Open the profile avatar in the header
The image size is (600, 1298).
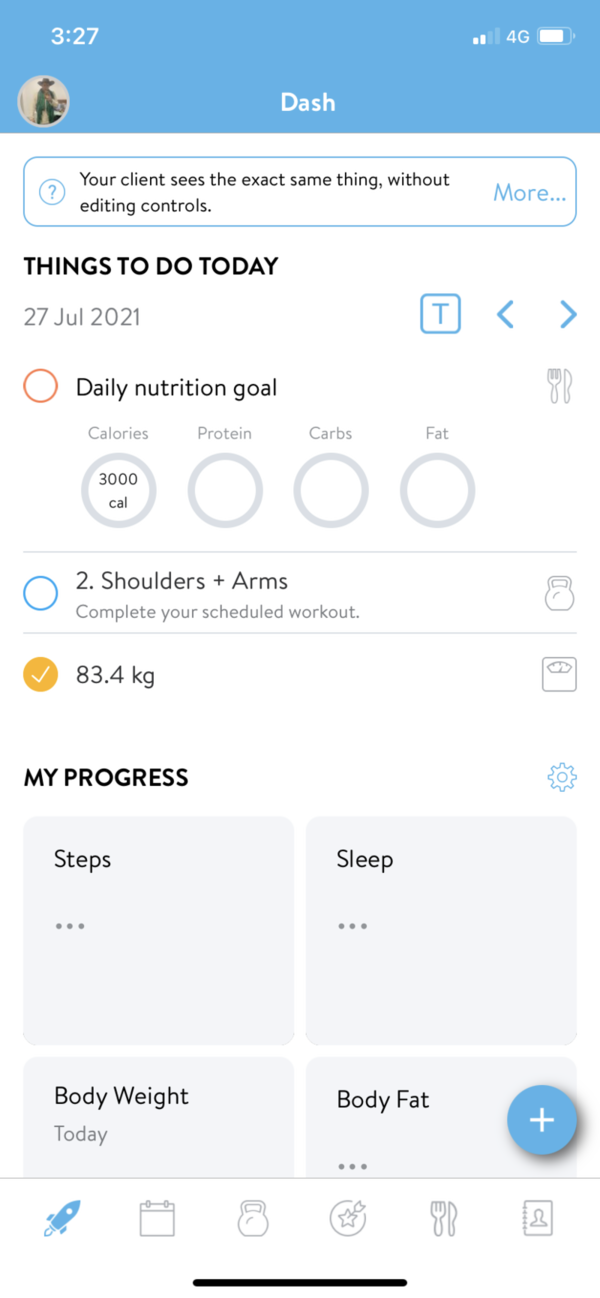(x=44, y=101)
